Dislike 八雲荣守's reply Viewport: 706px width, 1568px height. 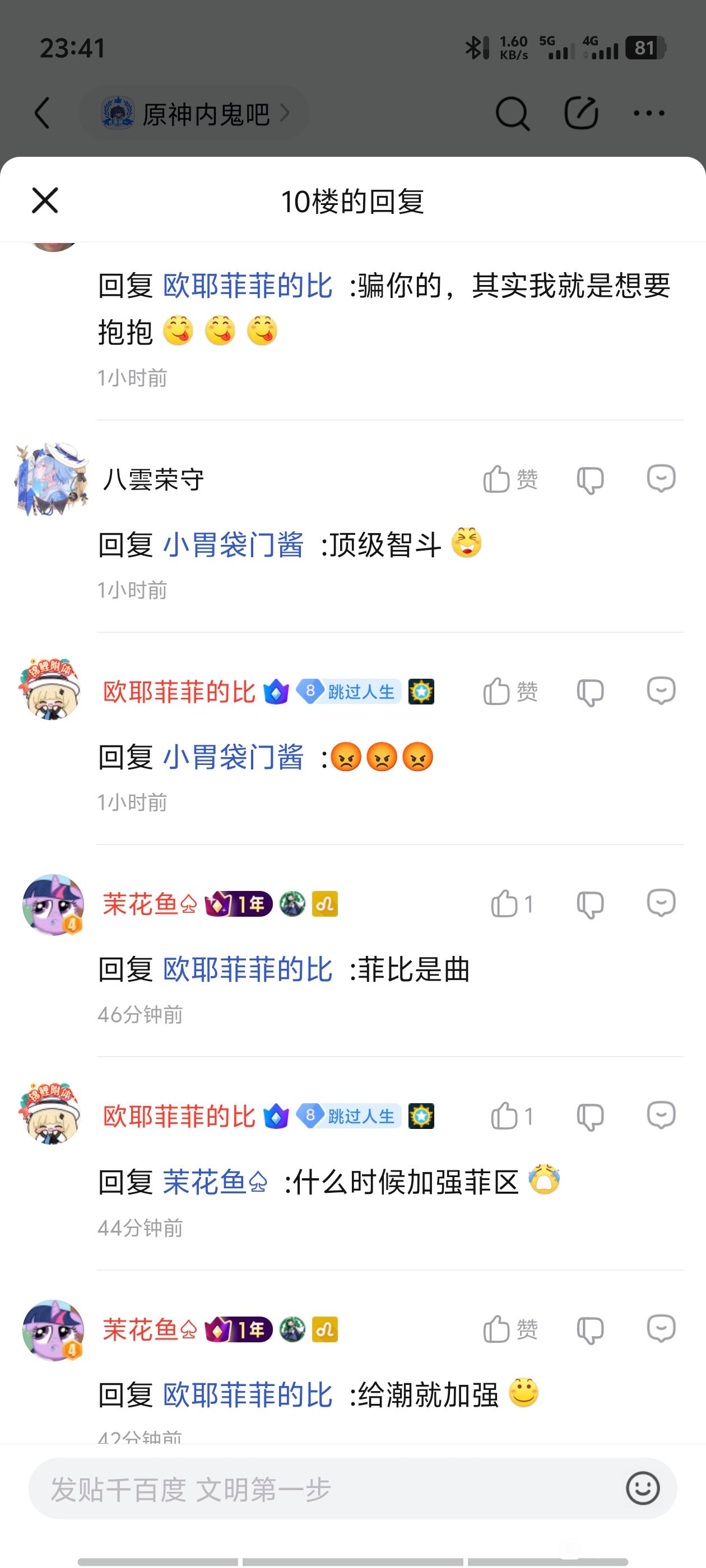tap(589, 480)
